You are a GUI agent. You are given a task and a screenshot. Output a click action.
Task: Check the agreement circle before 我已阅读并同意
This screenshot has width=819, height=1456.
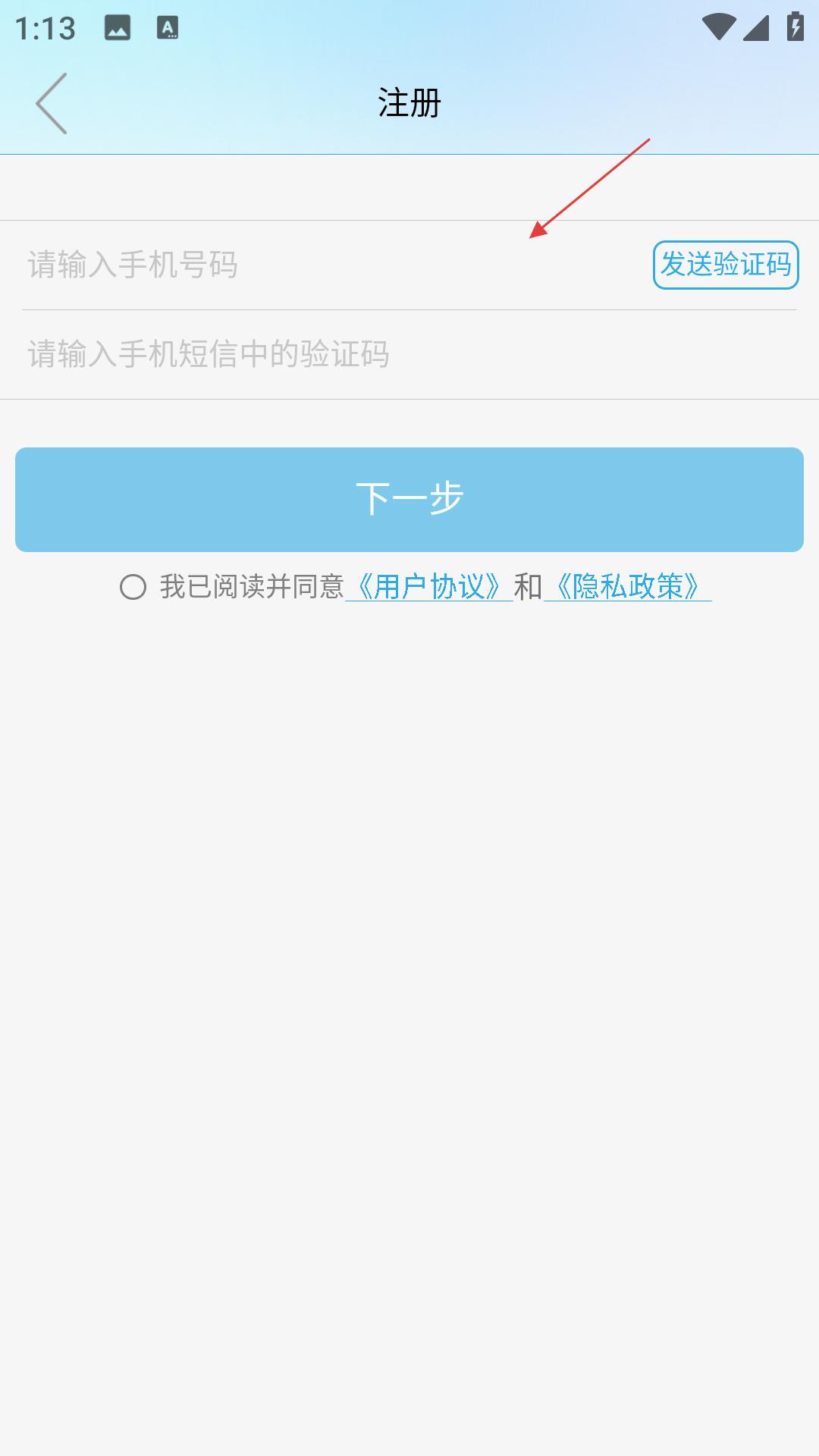tap(133, 587)
